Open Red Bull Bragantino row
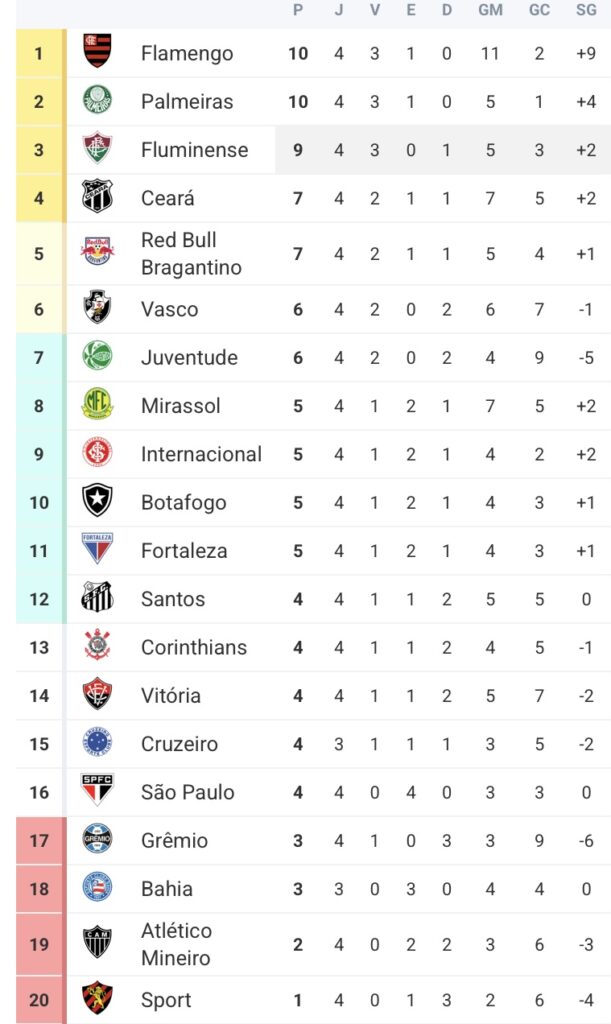611x1024 pixels. coord(313,253)
